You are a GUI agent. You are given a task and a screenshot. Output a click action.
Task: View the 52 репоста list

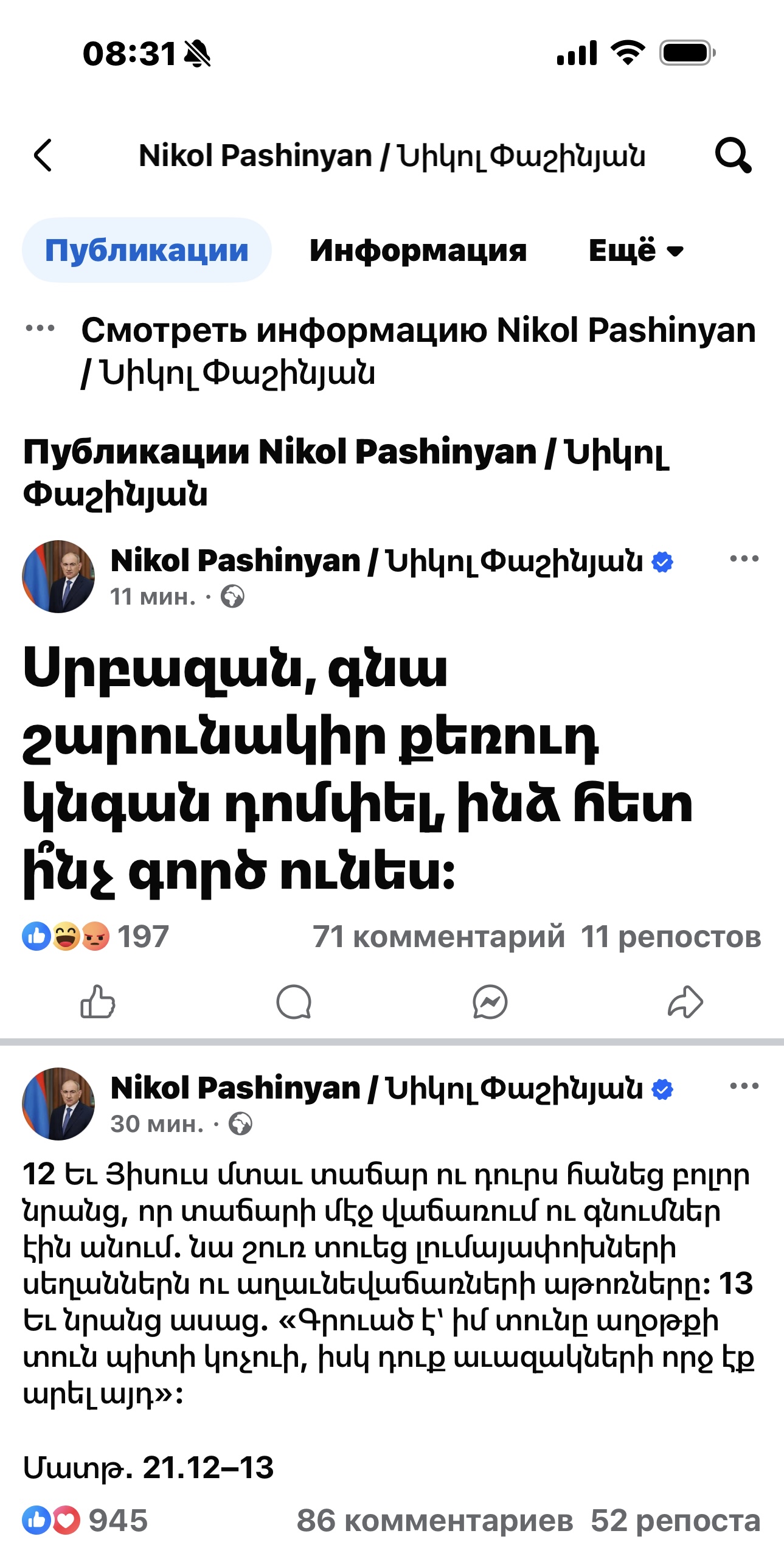click(x=675, y=1521)
